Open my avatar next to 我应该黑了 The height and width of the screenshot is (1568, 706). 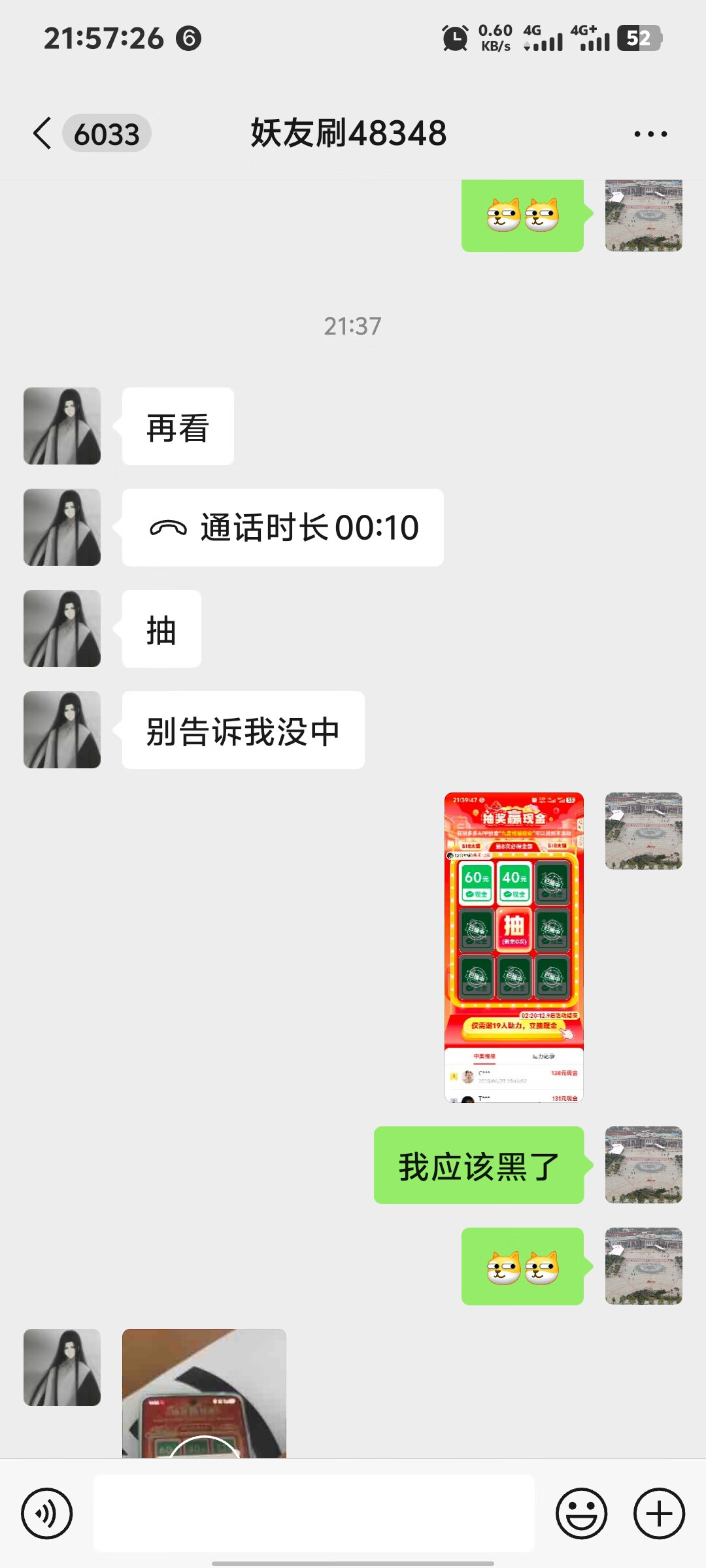click(x=643, y=1165)
